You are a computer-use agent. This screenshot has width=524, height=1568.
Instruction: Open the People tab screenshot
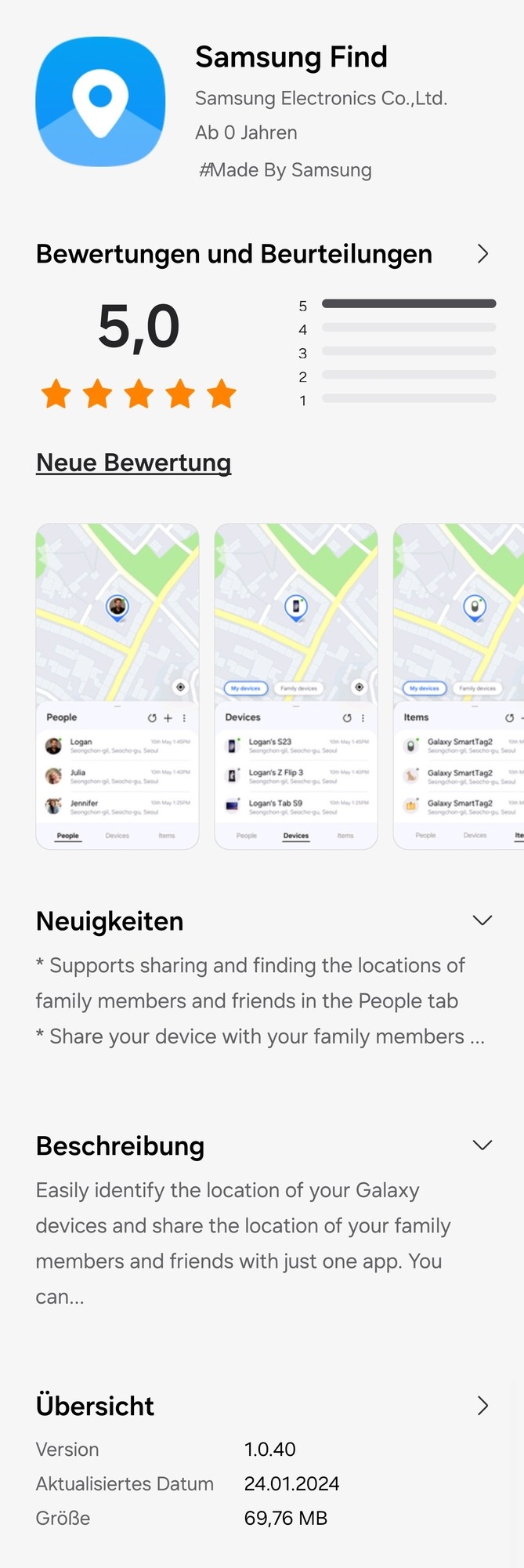[x=117, y=686]
